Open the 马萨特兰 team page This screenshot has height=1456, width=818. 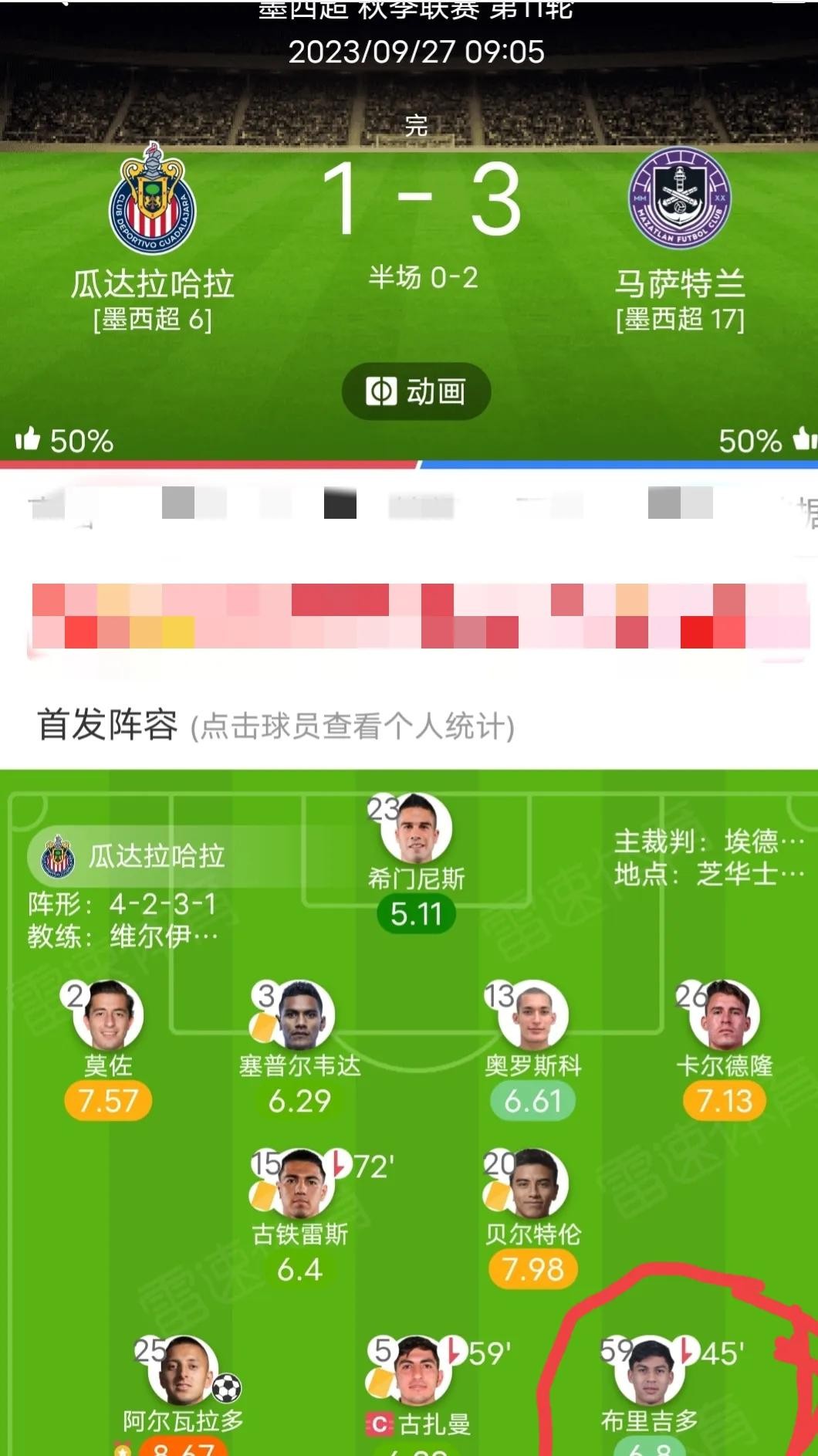[679, 198]
